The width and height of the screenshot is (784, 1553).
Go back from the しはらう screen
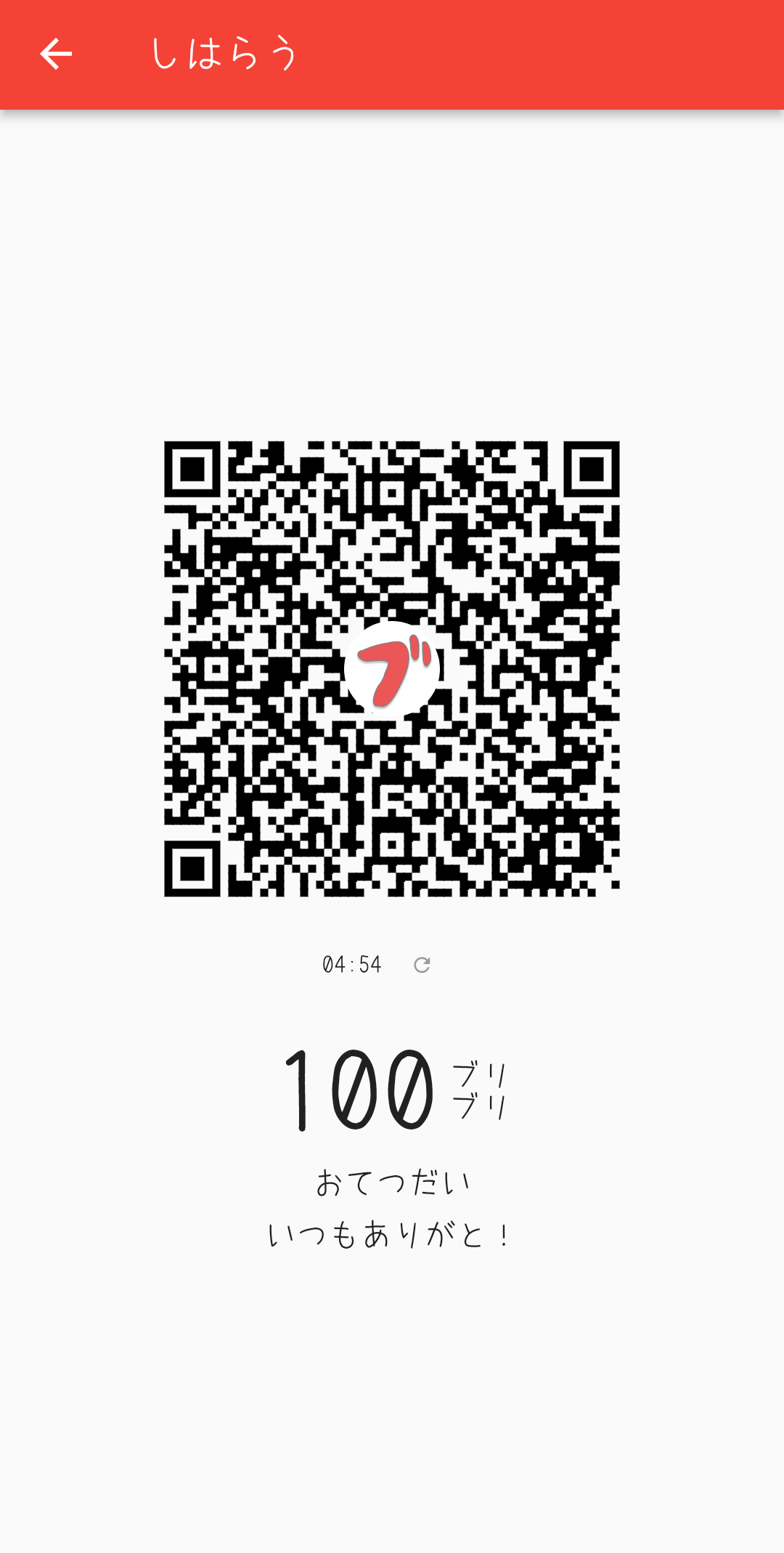(x=55, y=54)
